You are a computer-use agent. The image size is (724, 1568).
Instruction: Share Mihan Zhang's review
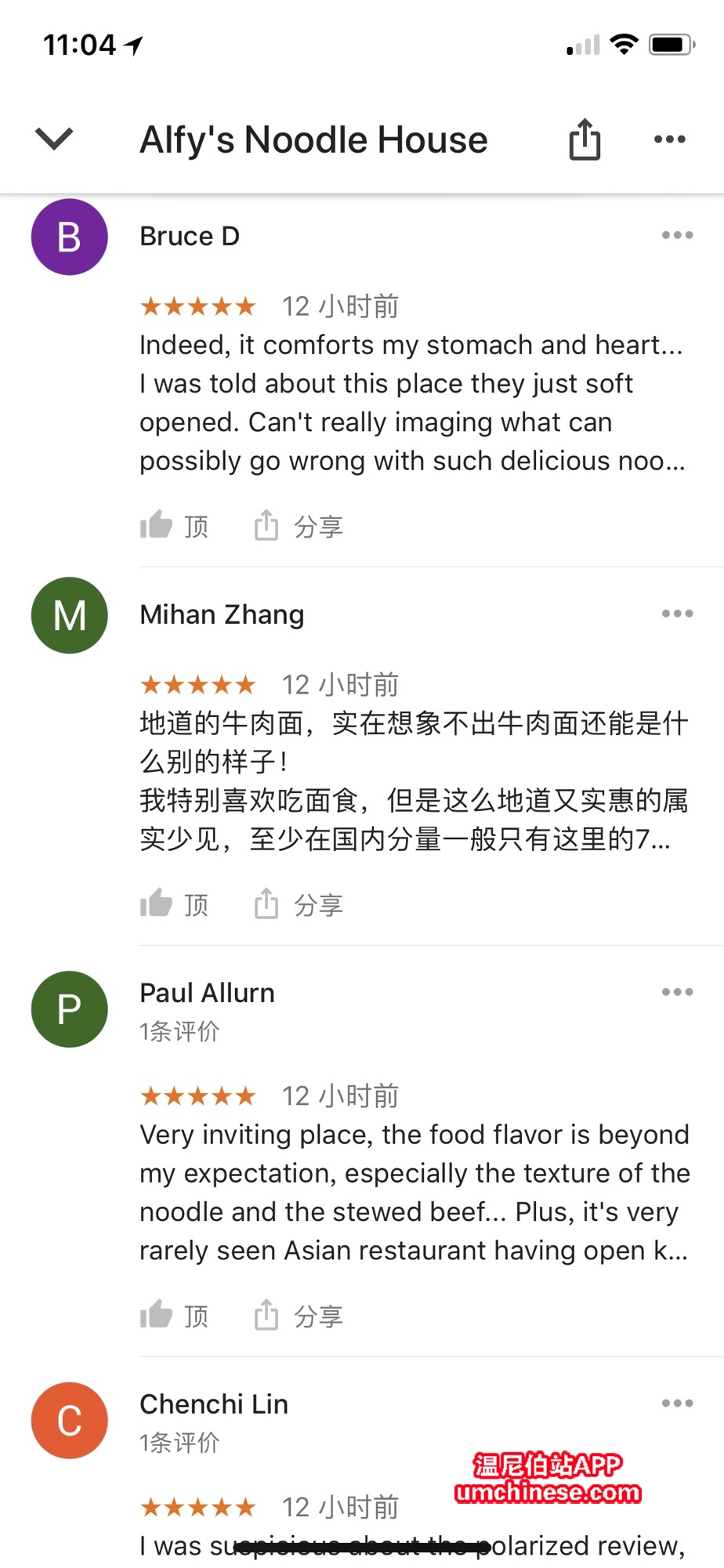click(299, 904)
